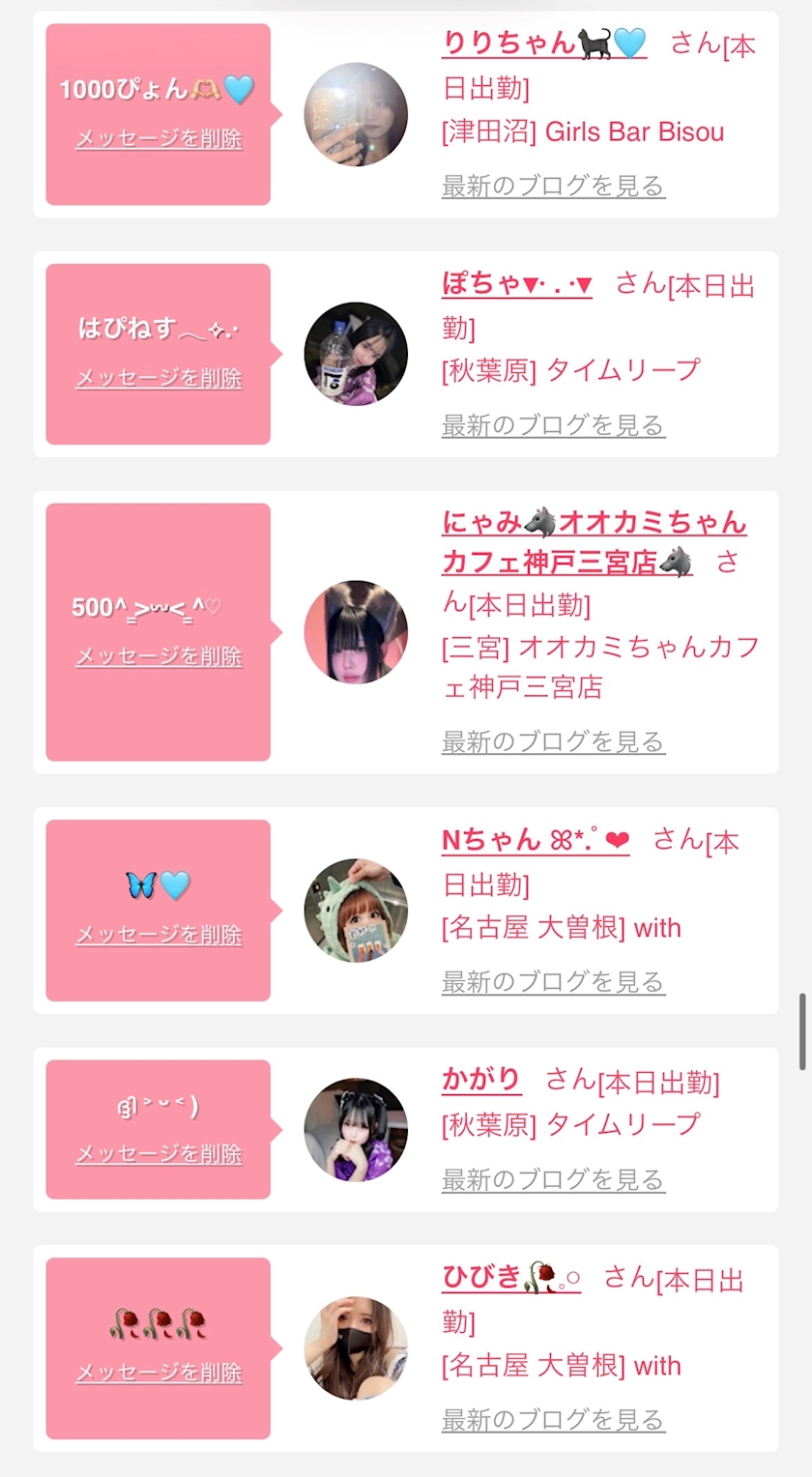View ぽちゃ's latest blog
Viewport: 812px width, 1477px height.
coord(553,425)
